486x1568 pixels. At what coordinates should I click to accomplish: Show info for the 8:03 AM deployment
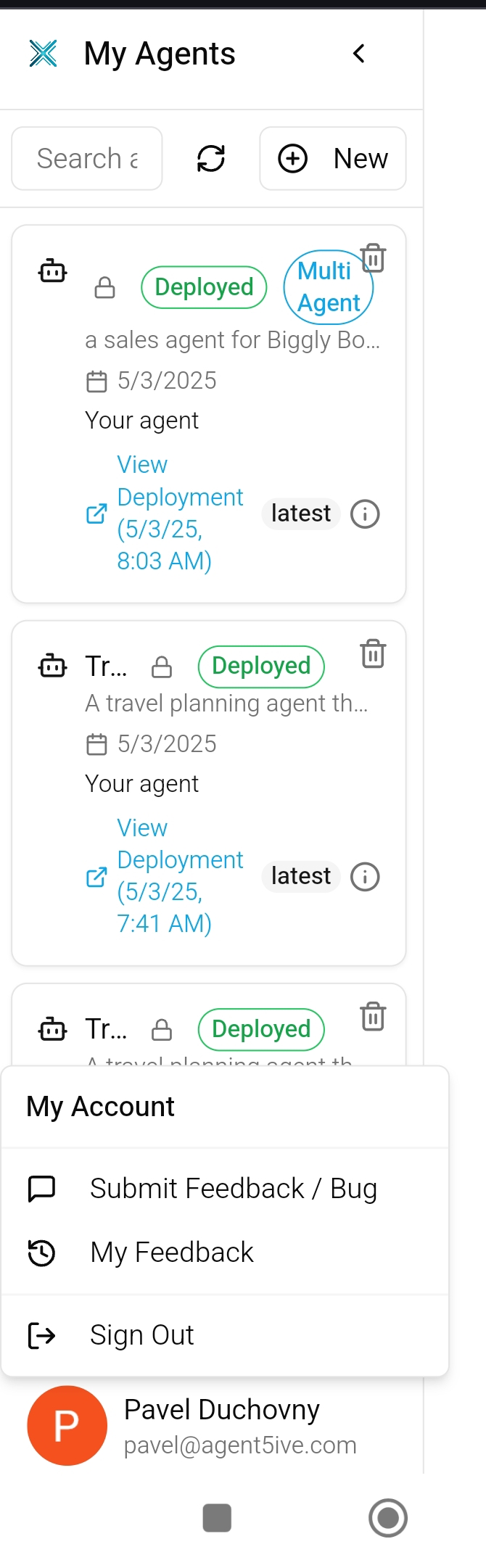point(365,514)
